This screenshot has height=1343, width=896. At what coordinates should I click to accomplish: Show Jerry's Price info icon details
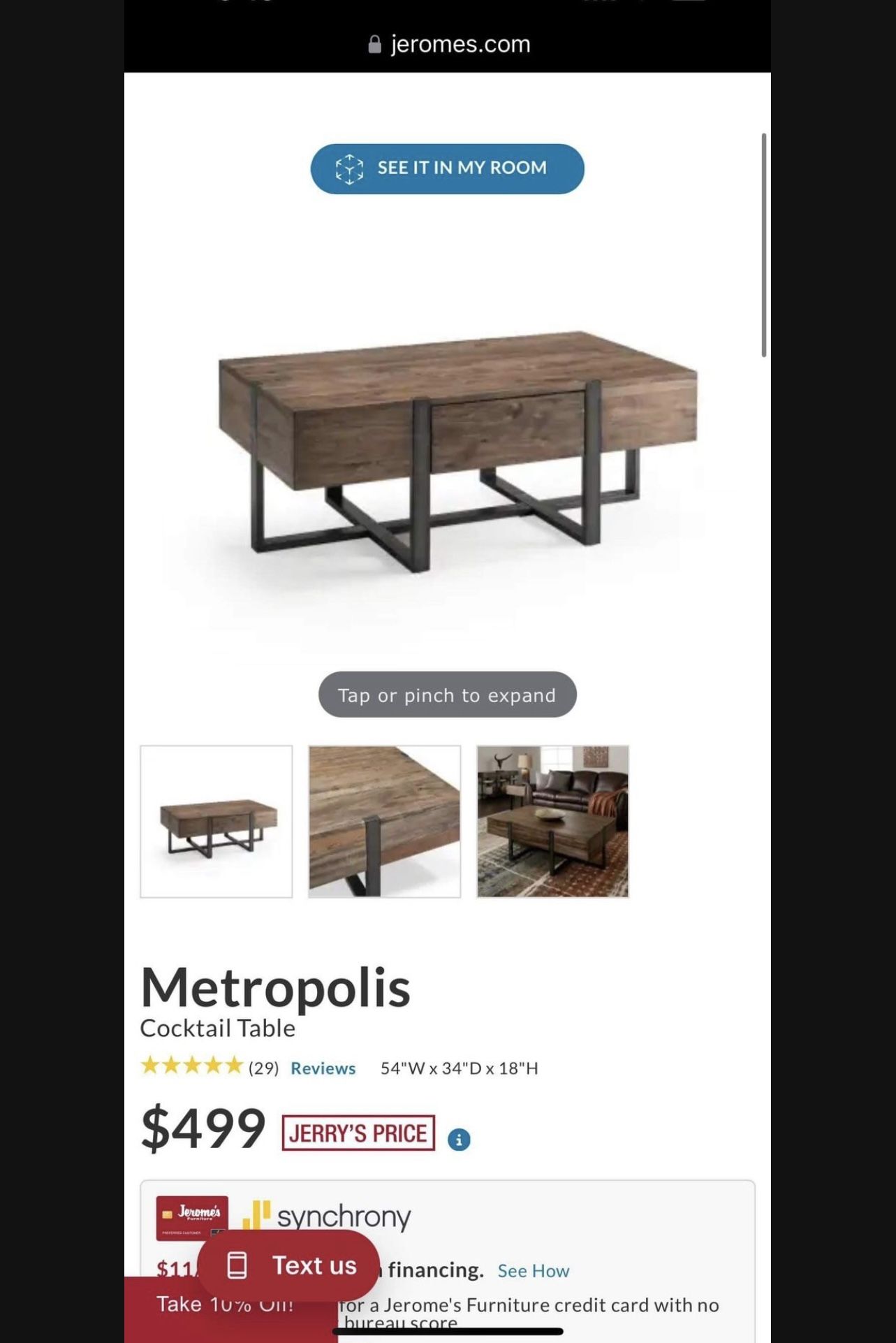(x=459, y=1139)
